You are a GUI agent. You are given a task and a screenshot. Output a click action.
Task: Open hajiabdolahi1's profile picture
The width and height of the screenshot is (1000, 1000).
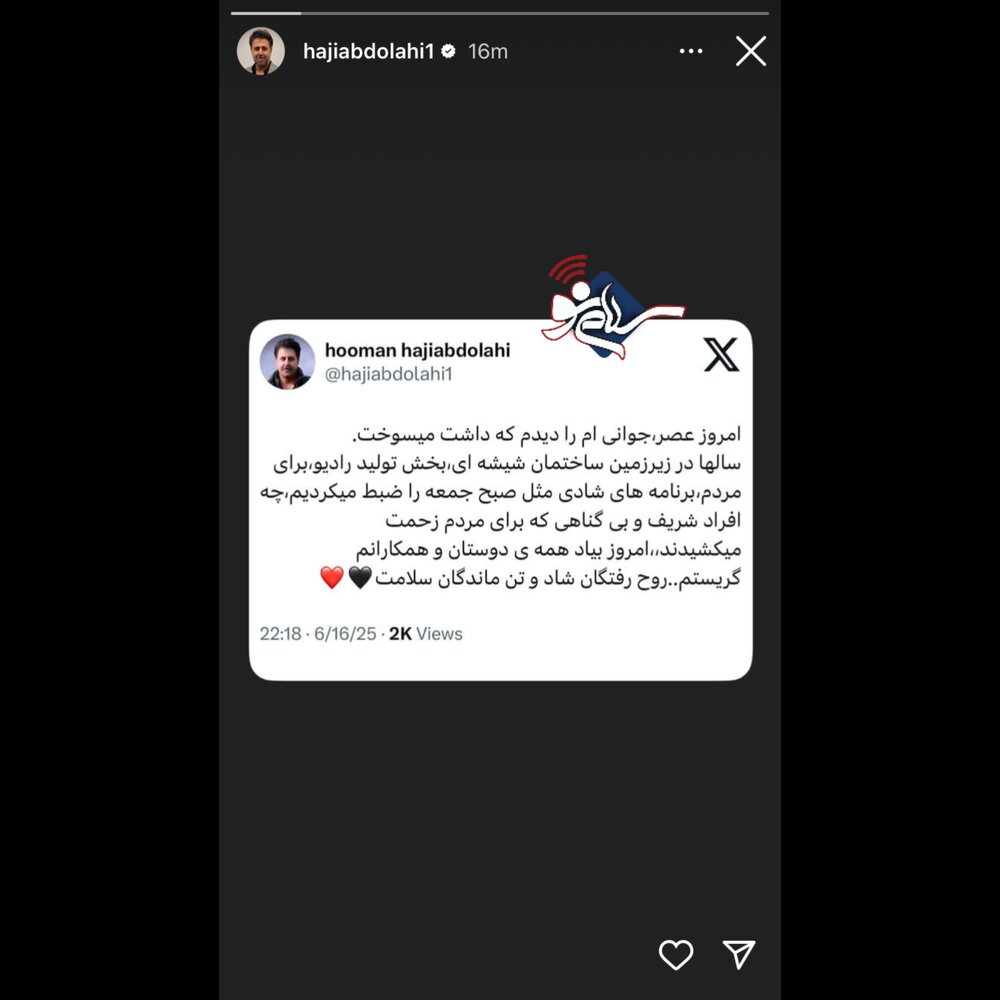tap(260, 51)
